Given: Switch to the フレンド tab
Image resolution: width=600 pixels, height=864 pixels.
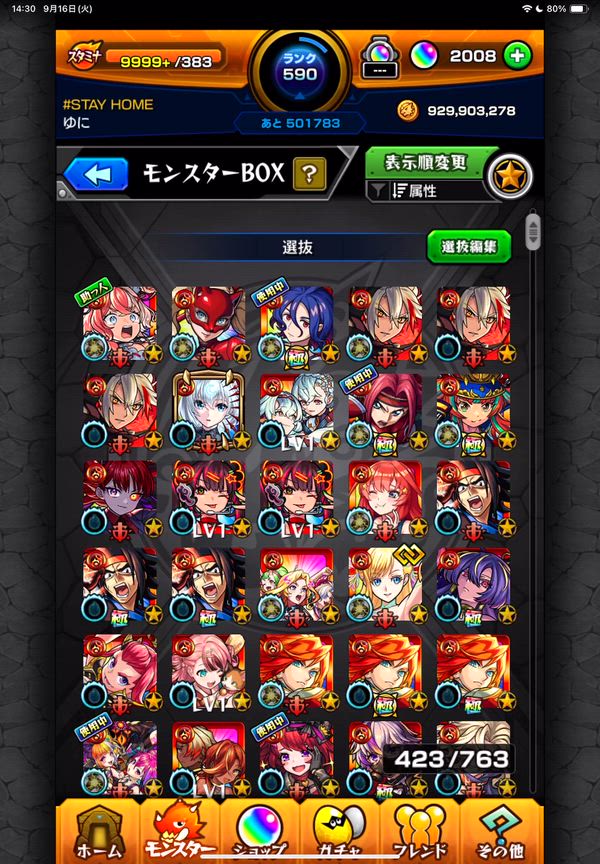Looking at the screenshot, I should [x=419, y=832].
